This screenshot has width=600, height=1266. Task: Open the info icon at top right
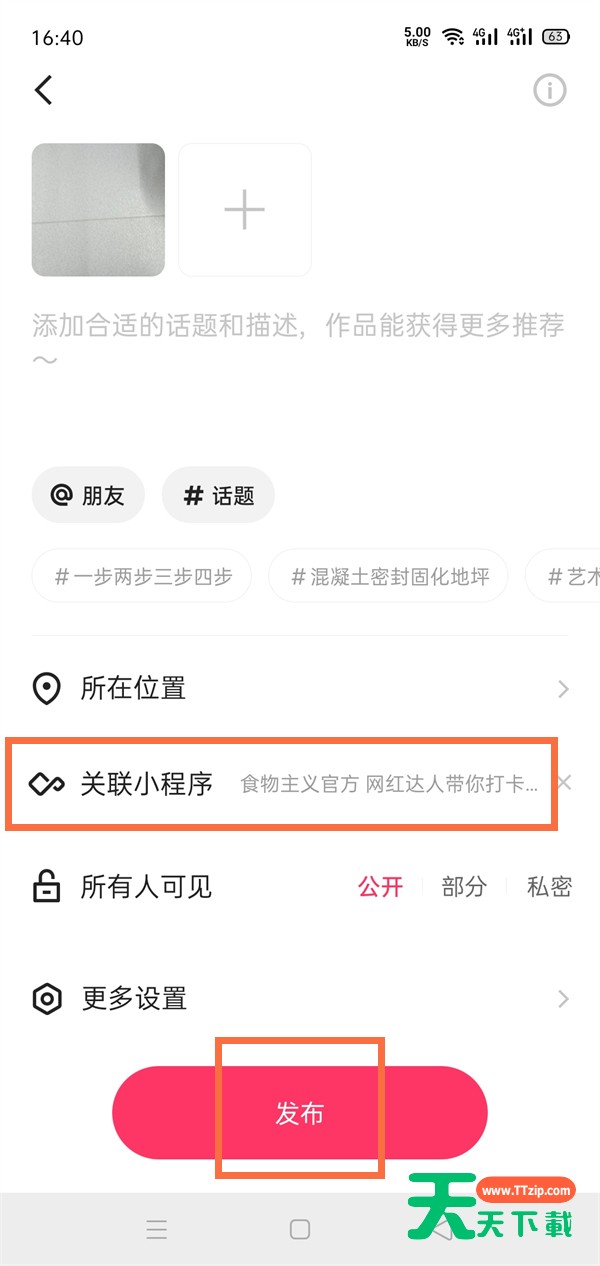549,91
